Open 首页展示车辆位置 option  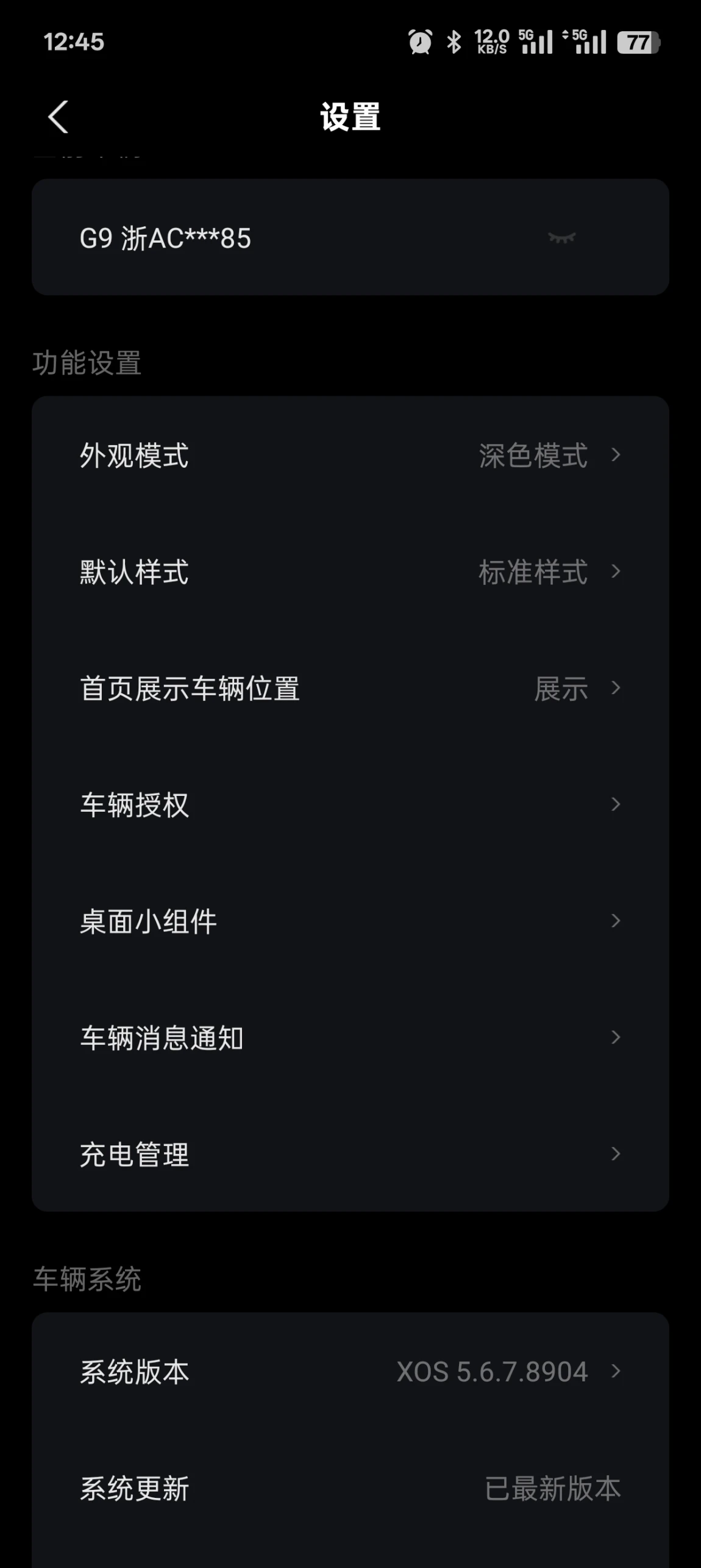pos(350,688)
